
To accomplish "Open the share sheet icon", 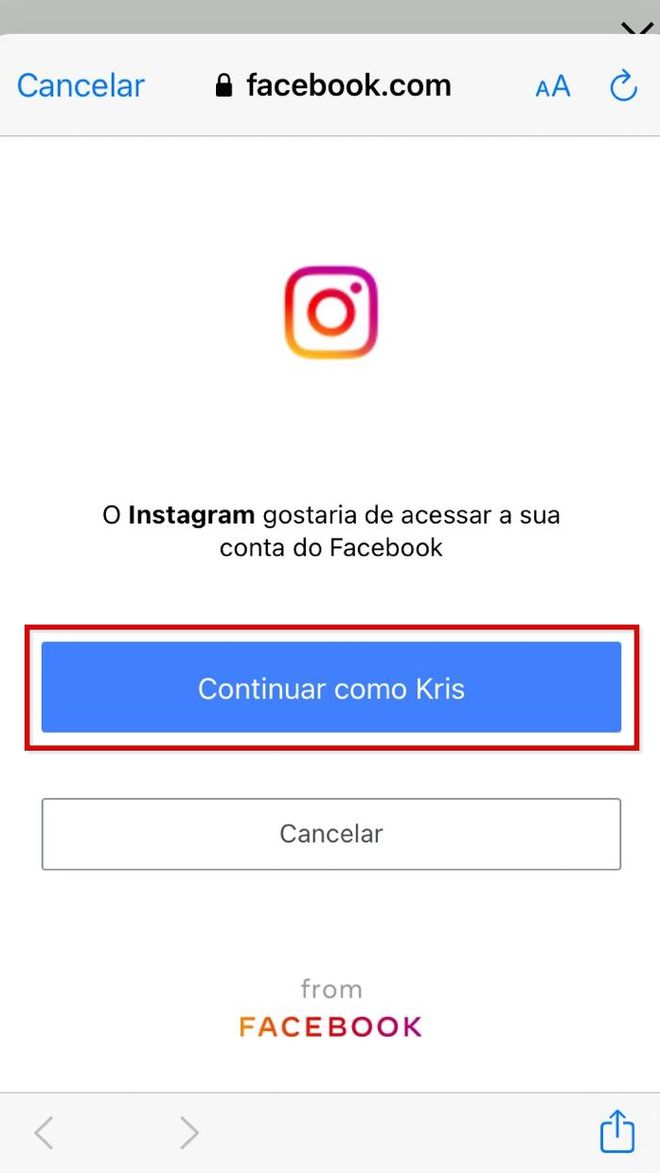I will [x=617, y=1132].
